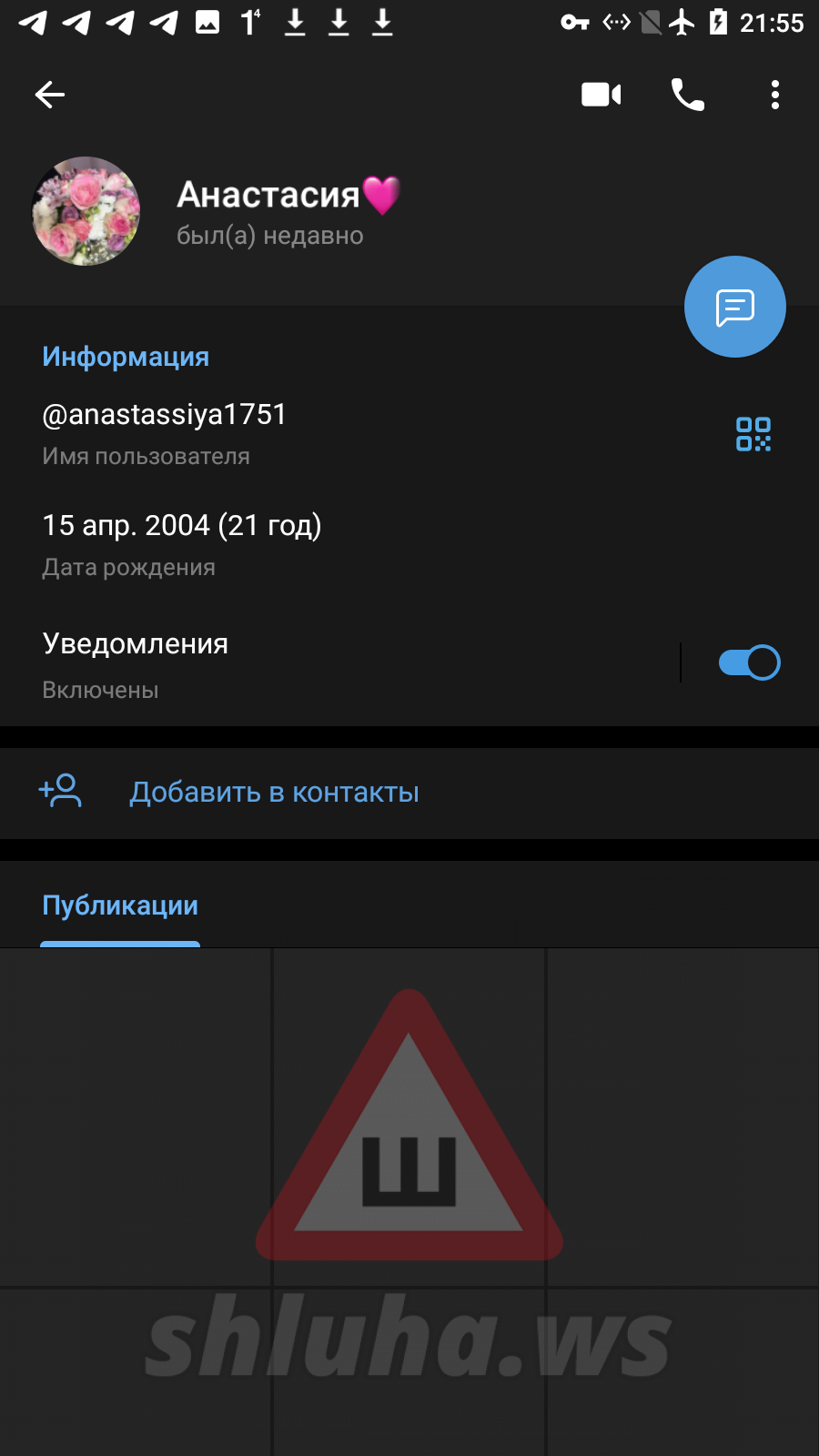Screen dimensions: 819x1456
Task: Select the Публикации tab
Action: click(120, 906)
